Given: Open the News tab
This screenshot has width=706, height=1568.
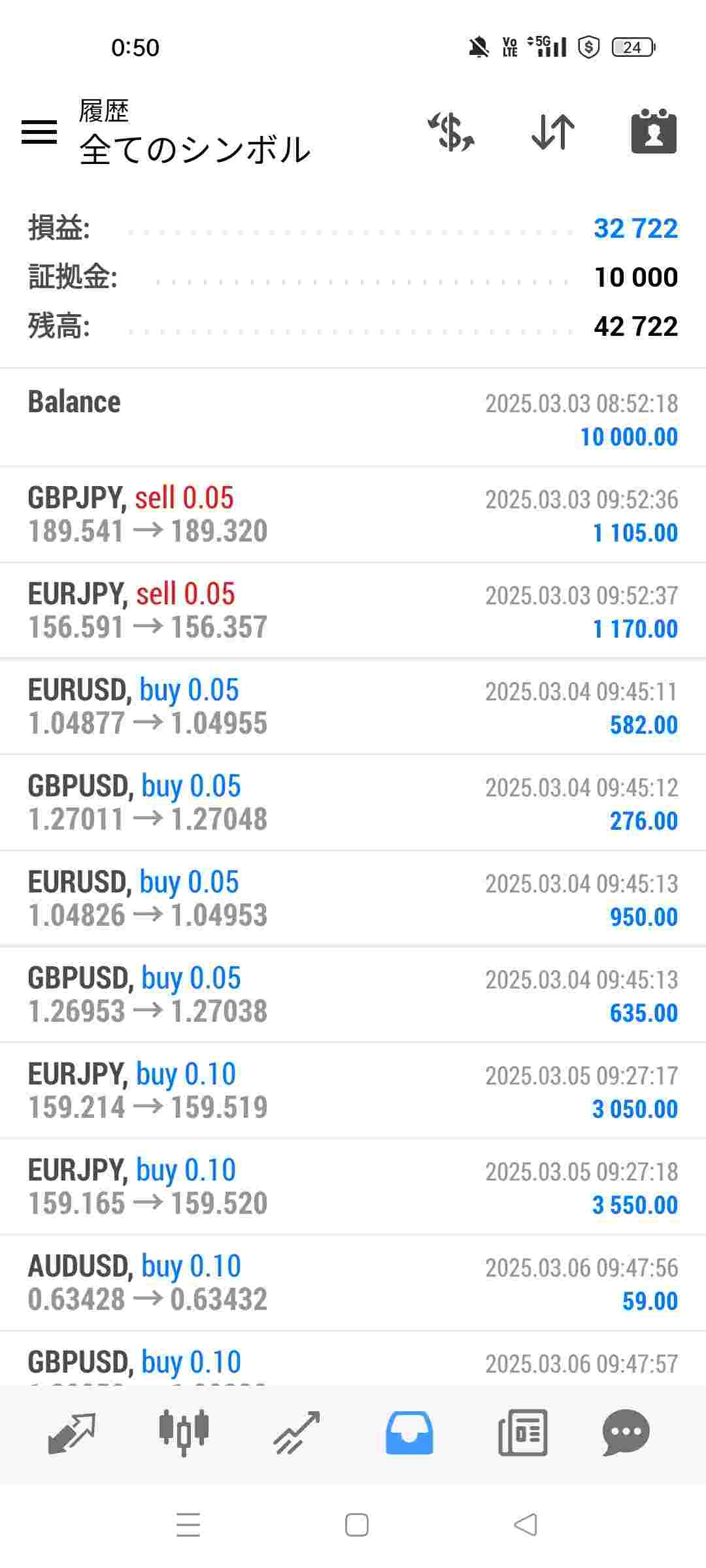Looking at the screenshot, I should (x=522, y=1432).
